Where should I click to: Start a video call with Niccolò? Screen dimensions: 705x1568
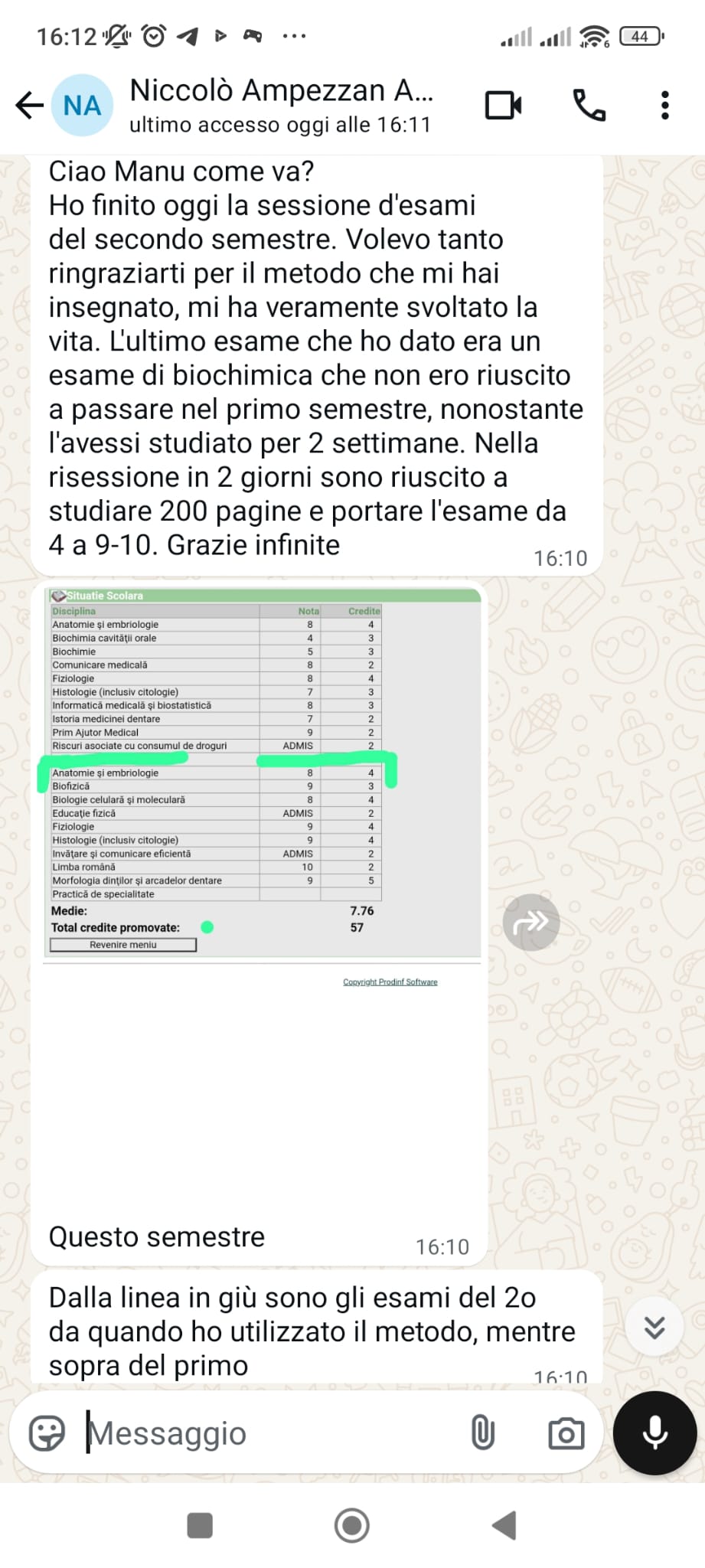pos(504,106)
